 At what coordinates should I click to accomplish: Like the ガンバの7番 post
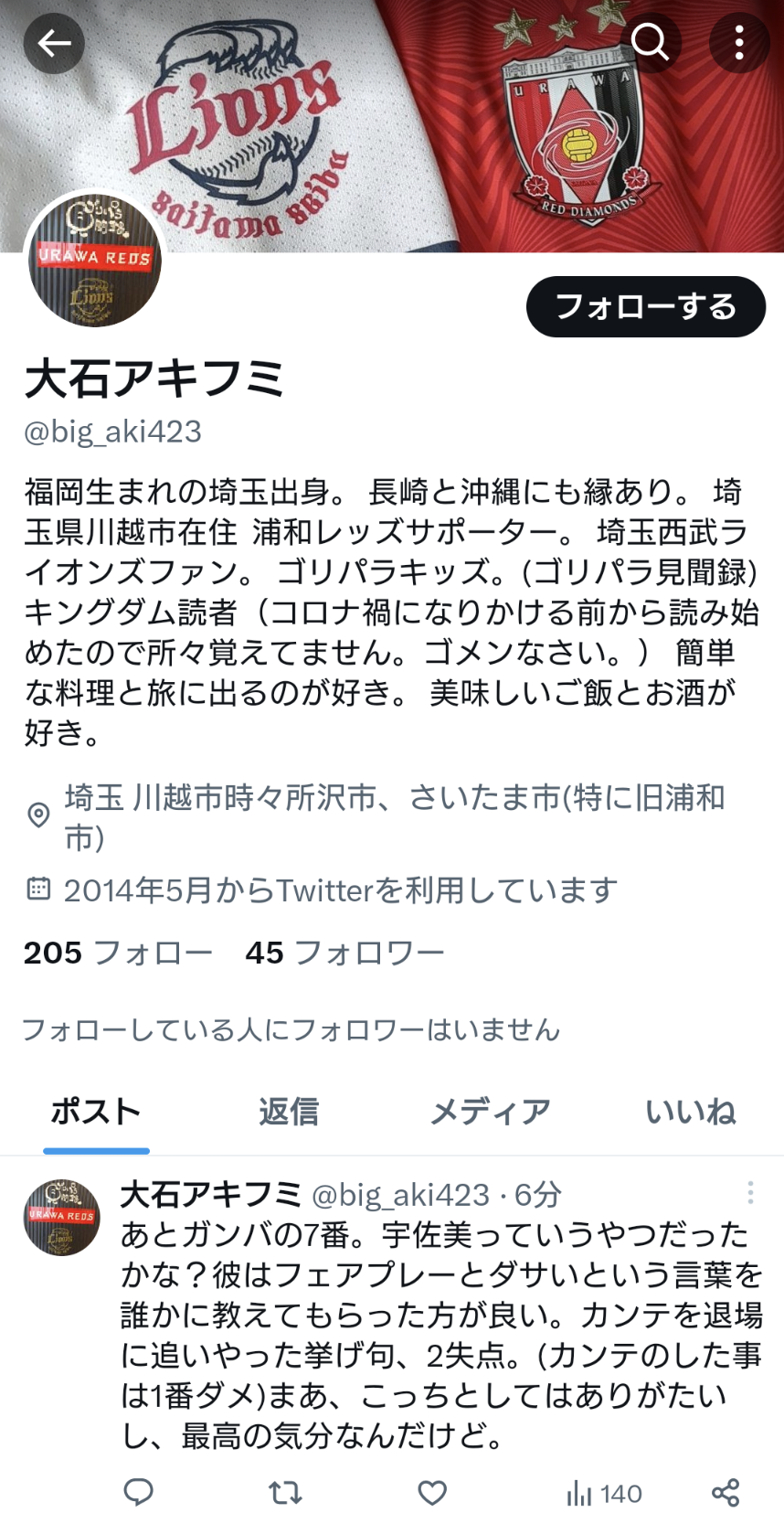pos(432,1493)
